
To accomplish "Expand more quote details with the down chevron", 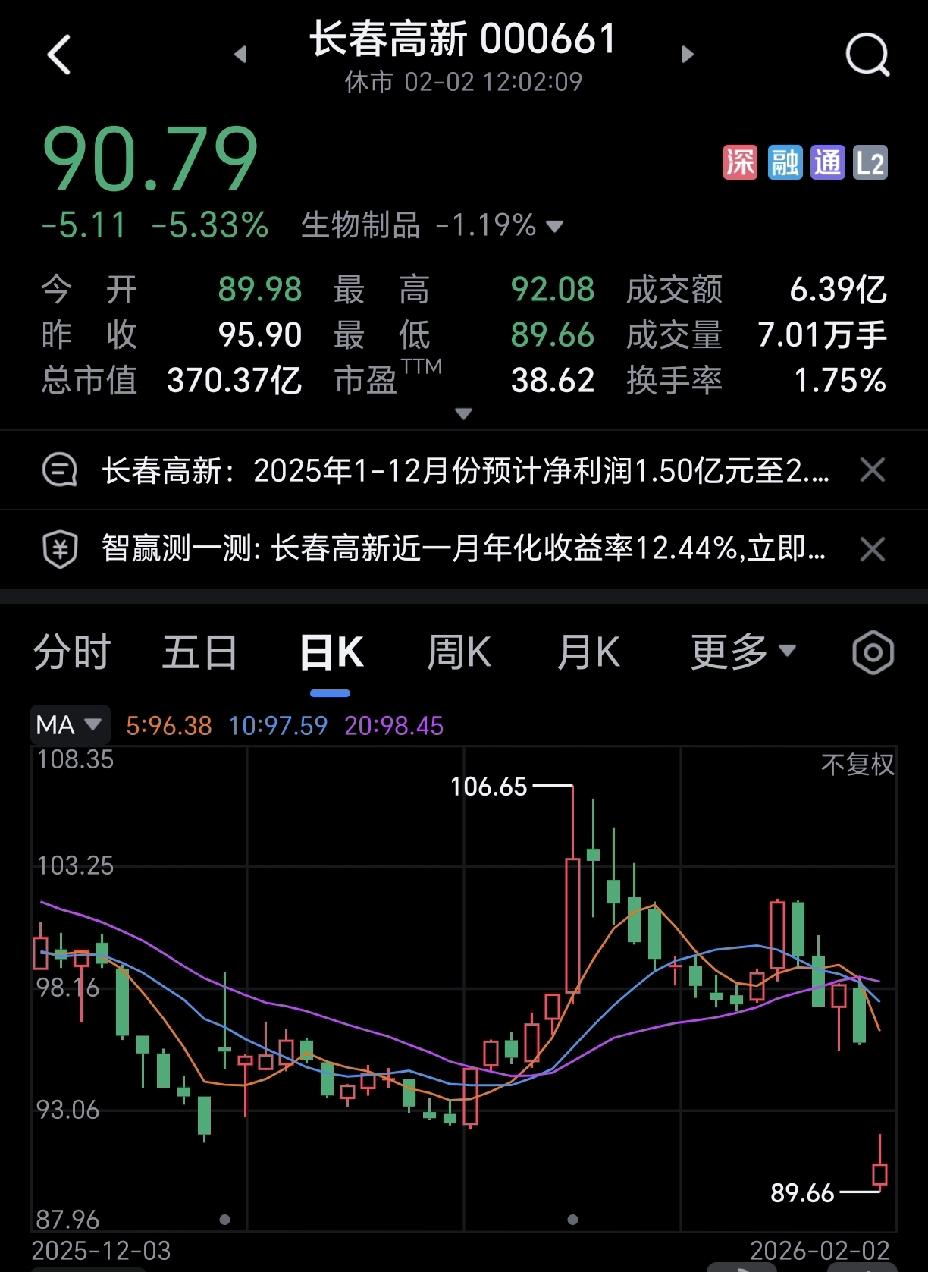I will pos(464,412).
